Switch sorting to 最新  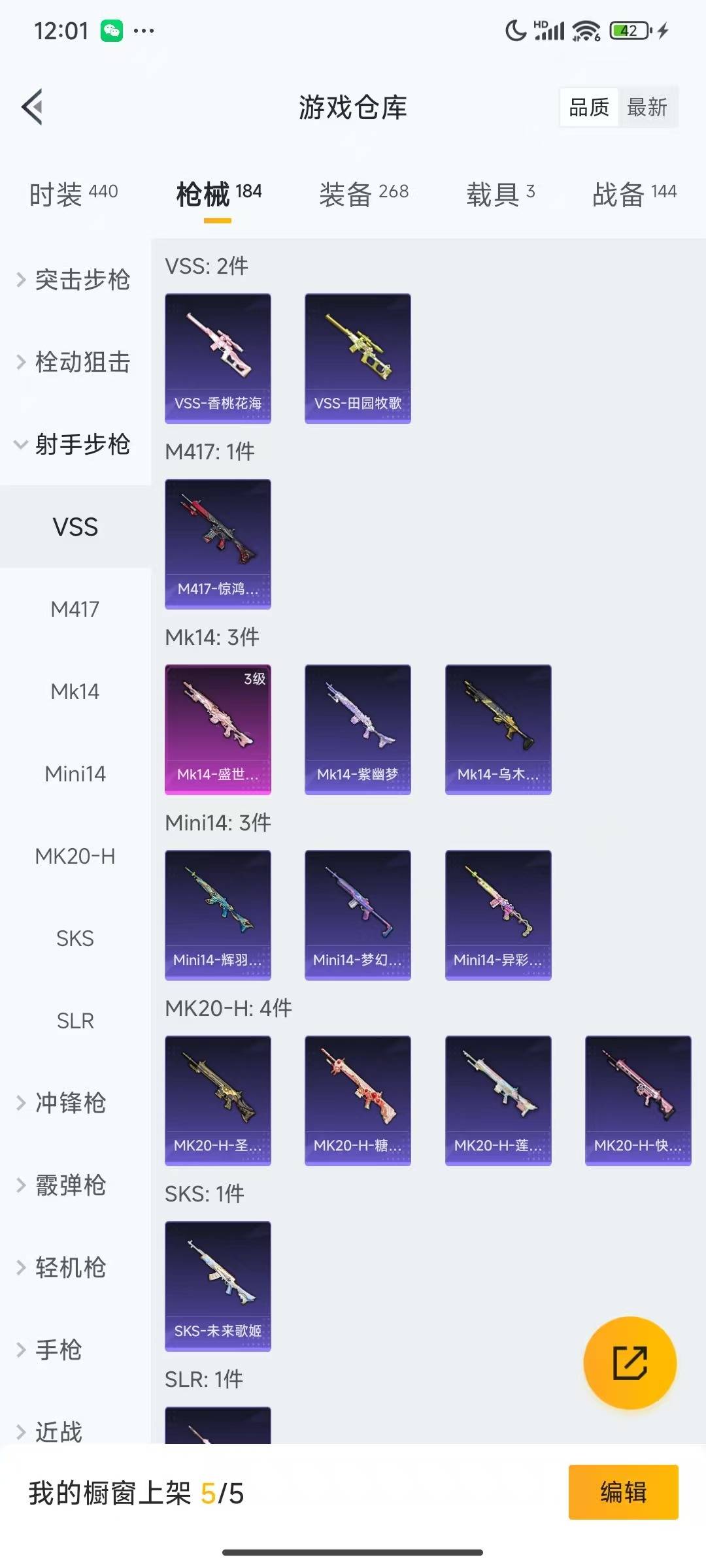pyautogui.click(x=647, y=107)
